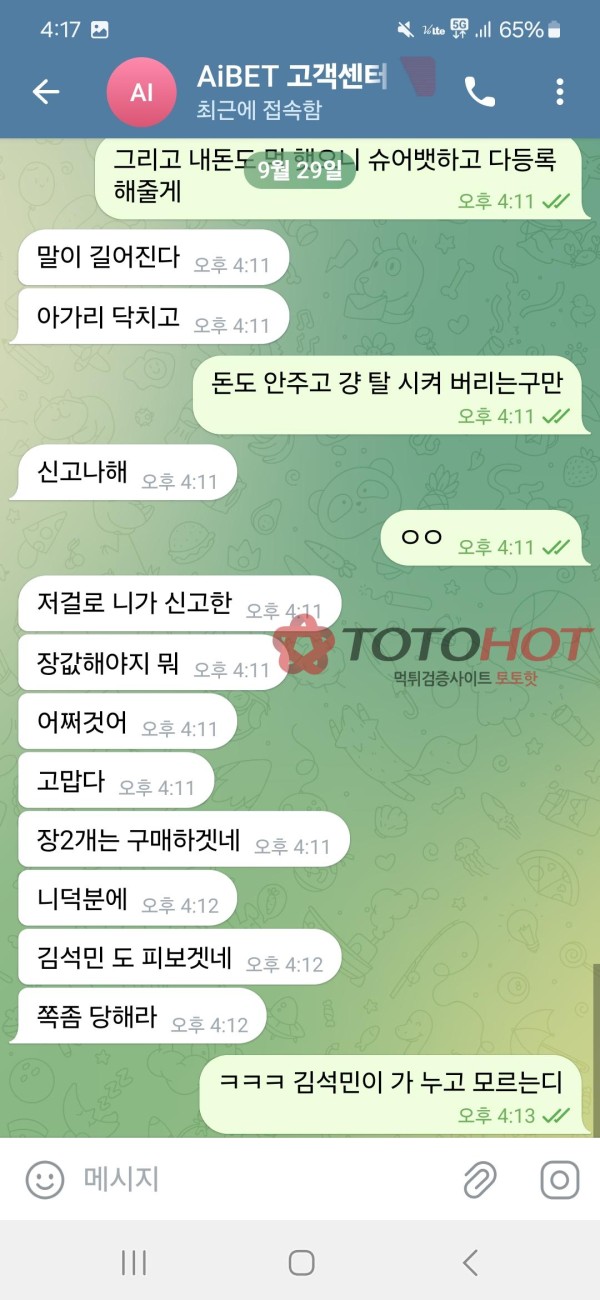
Task: Tap the system home button
Action: pos(301,1262)
